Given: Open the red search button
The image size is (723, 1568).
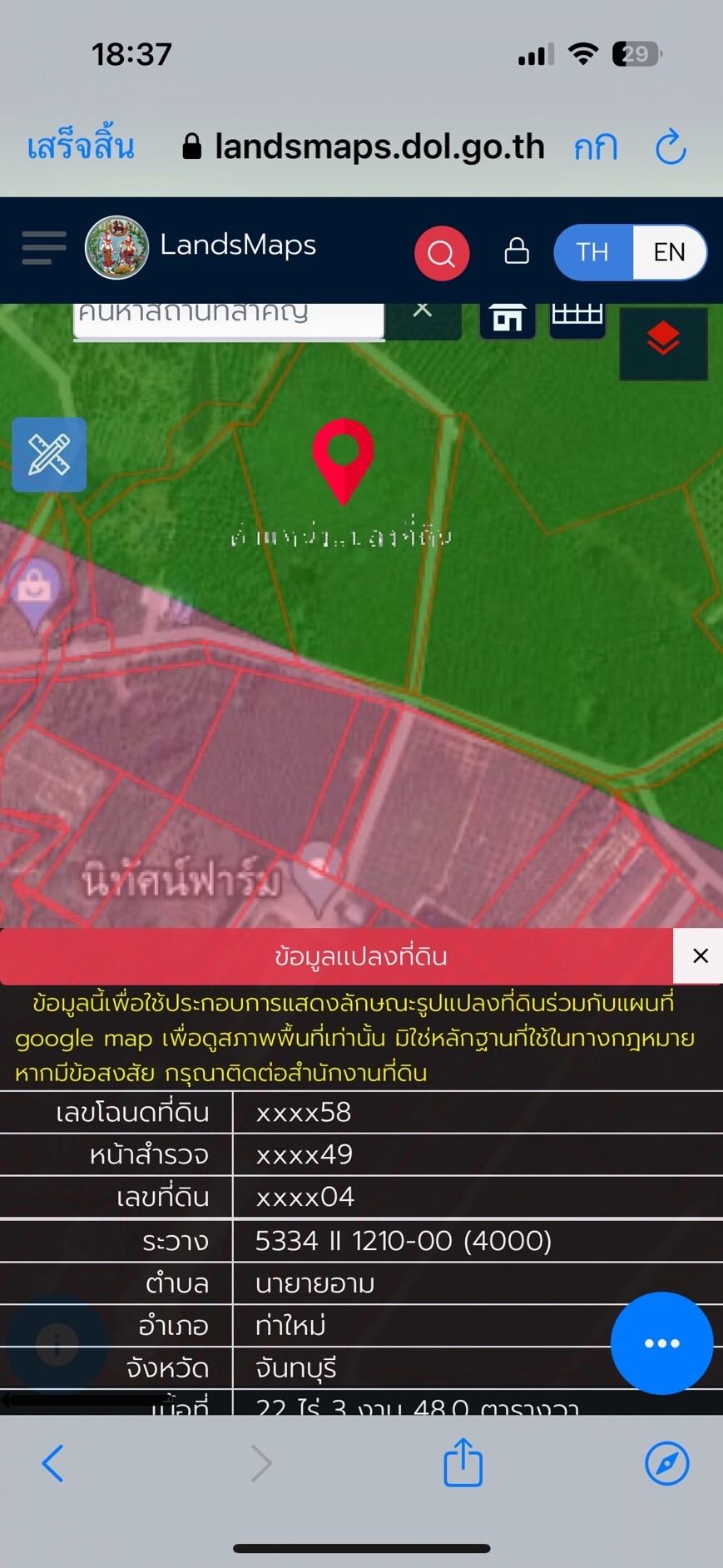Looking at the screenshot, I should coord(442,253).
